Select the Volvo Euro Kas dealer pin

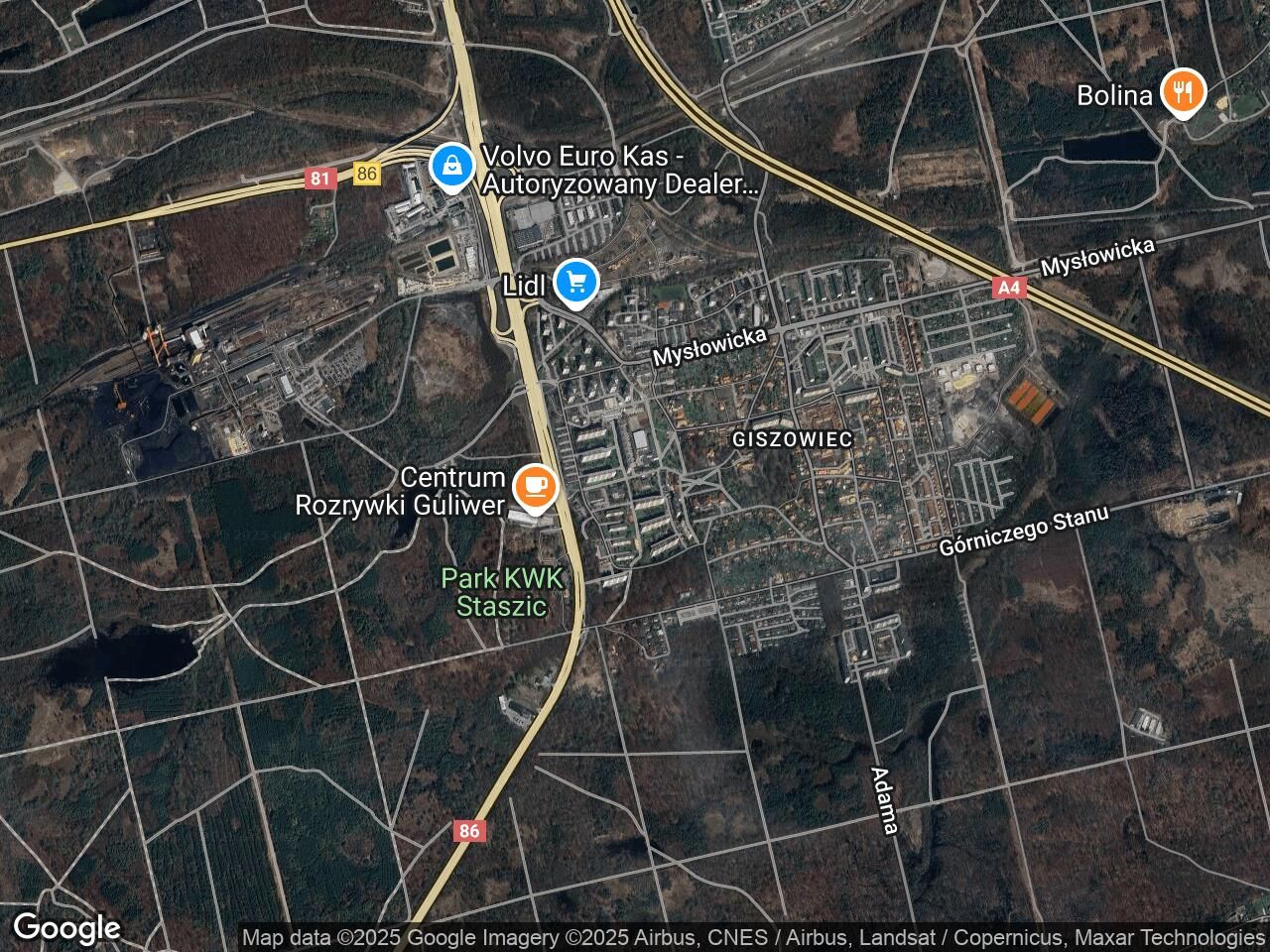point(451,168)
